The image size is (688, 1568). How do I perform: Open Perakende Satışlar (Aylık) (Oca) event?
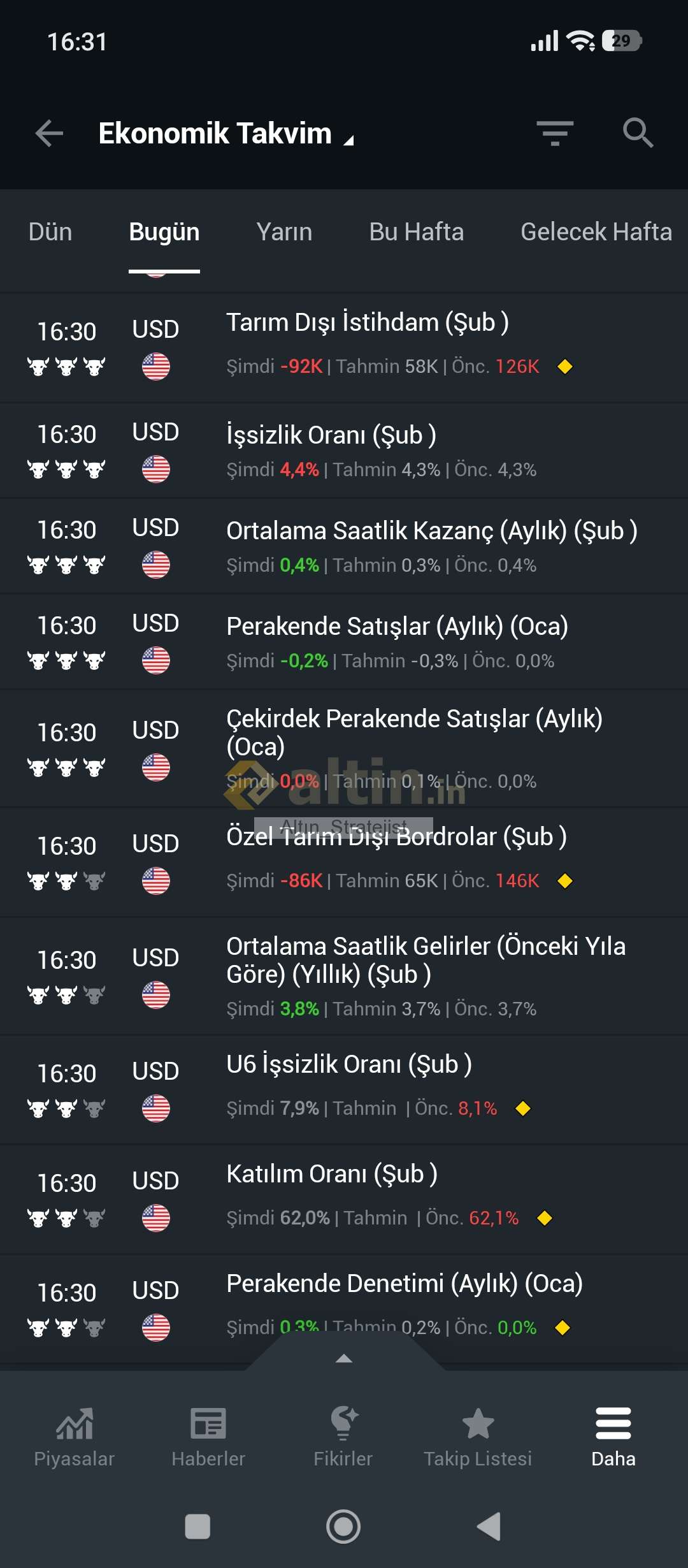pyautogui.click(x=397, y=627)
